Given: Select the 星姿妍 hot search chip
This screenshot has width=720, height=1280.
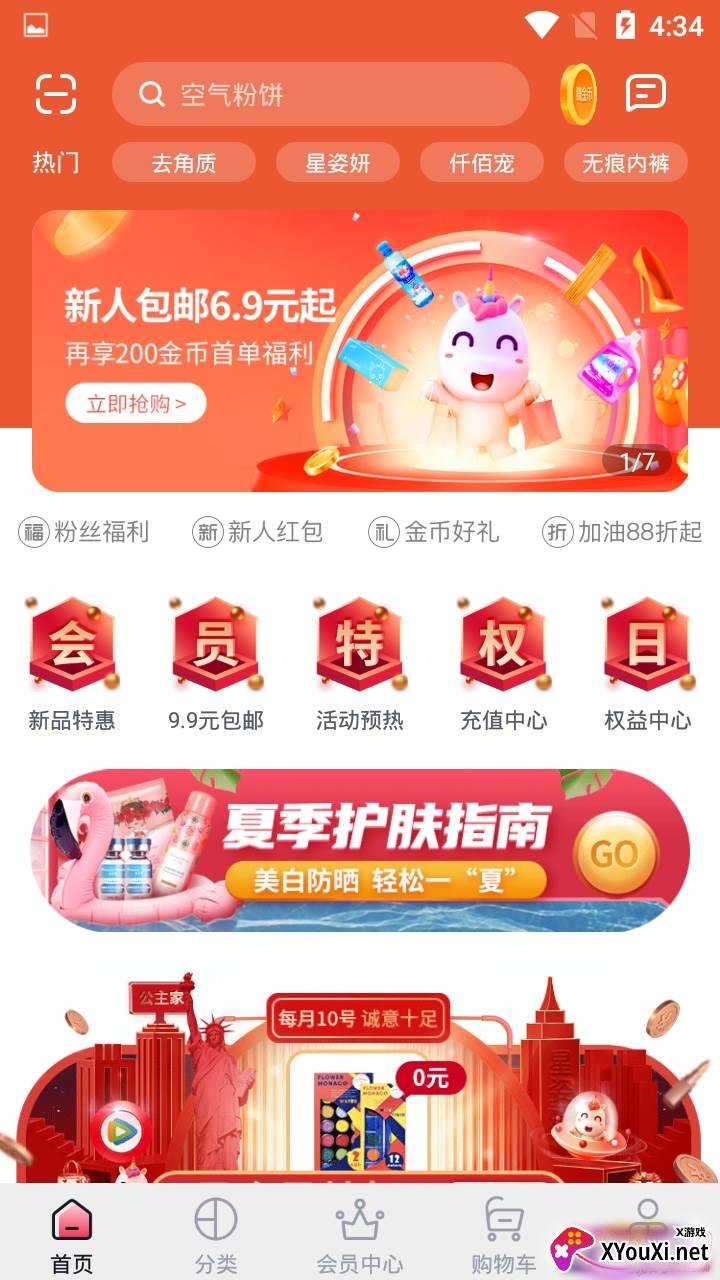Looking at the screenshot, I should pos(338,163).
